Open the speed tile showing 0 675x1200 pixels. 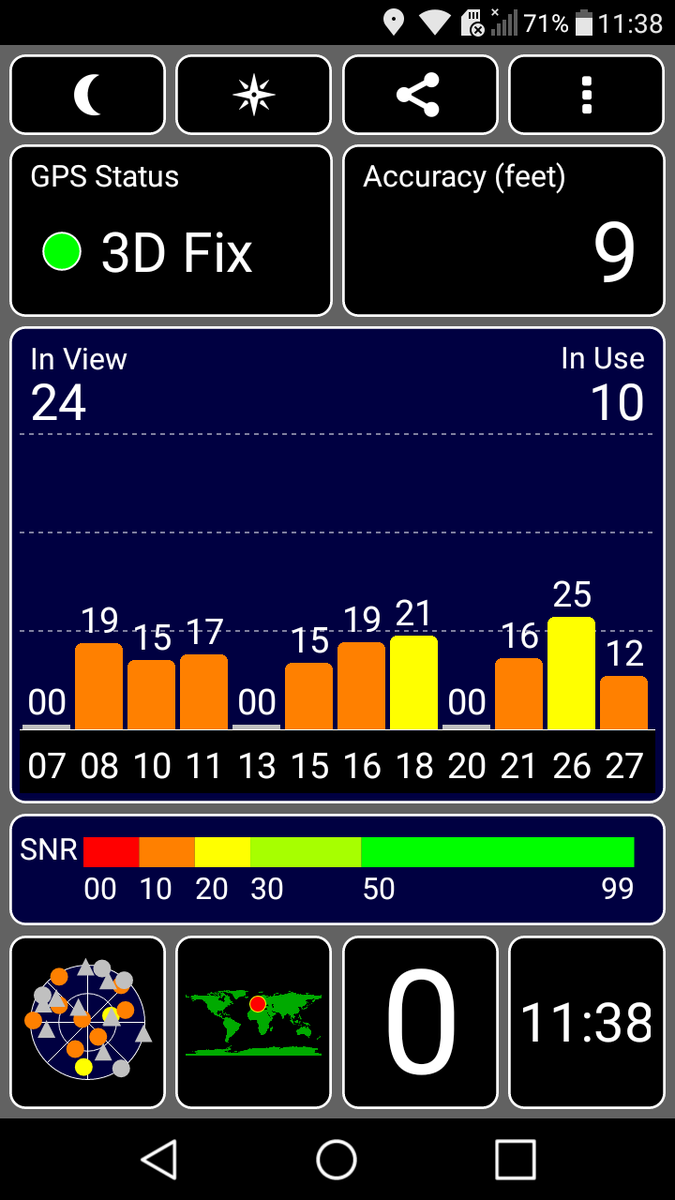(420, 1022)
